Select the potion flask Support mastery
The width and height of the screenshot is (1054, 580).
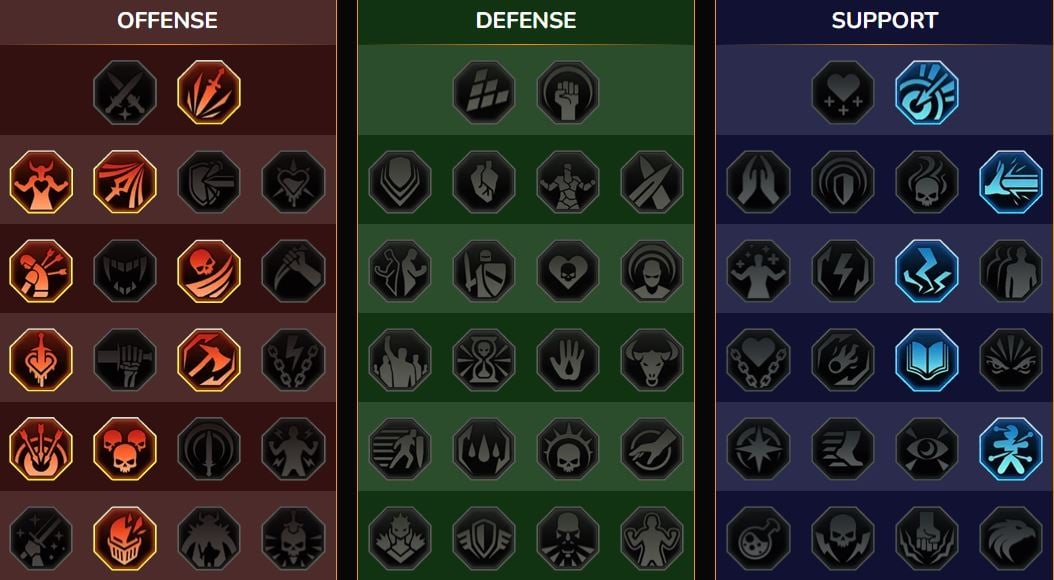758,538
